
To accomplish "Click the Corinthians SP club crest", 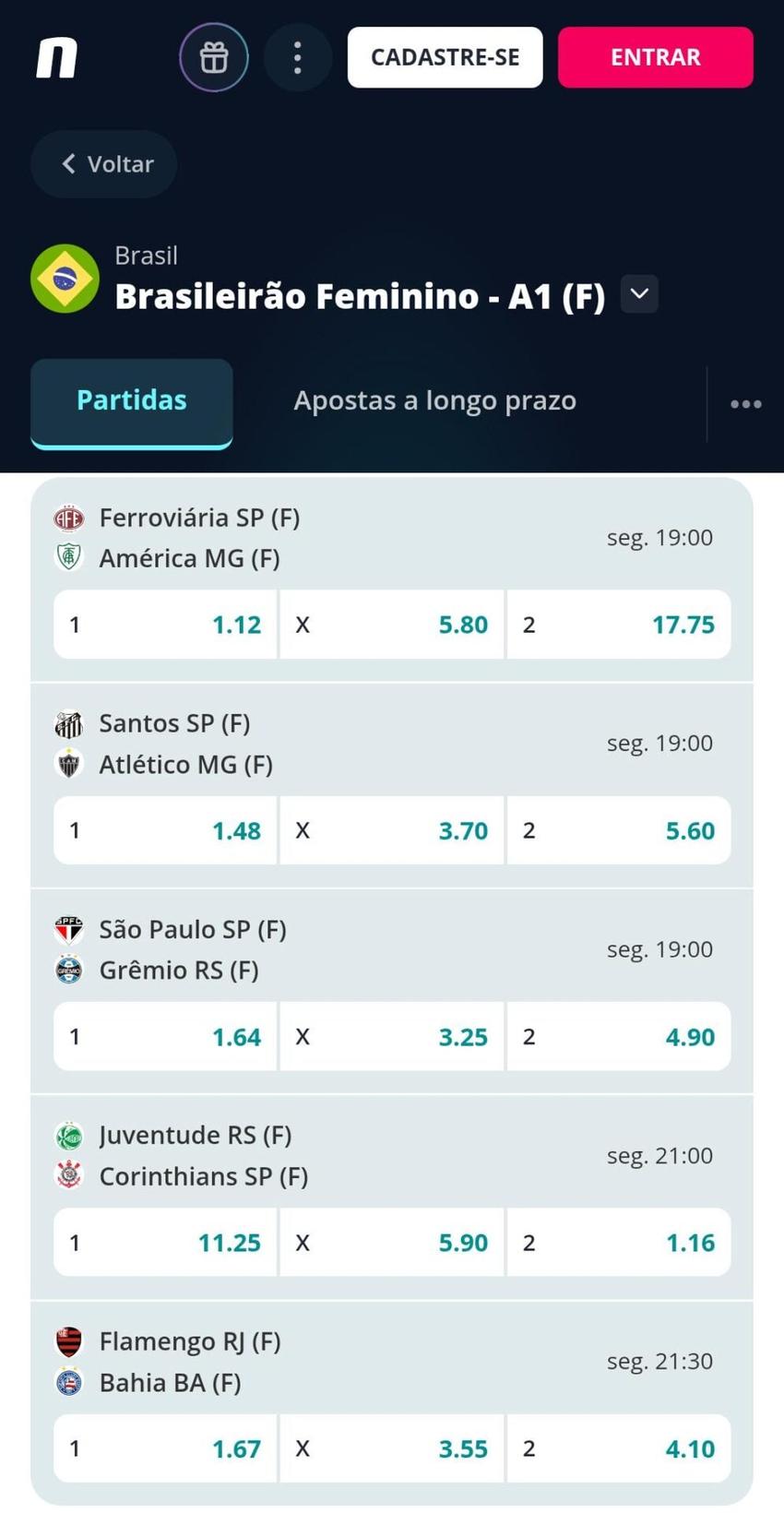I will pyautogui.click(x=69, y=1175).
